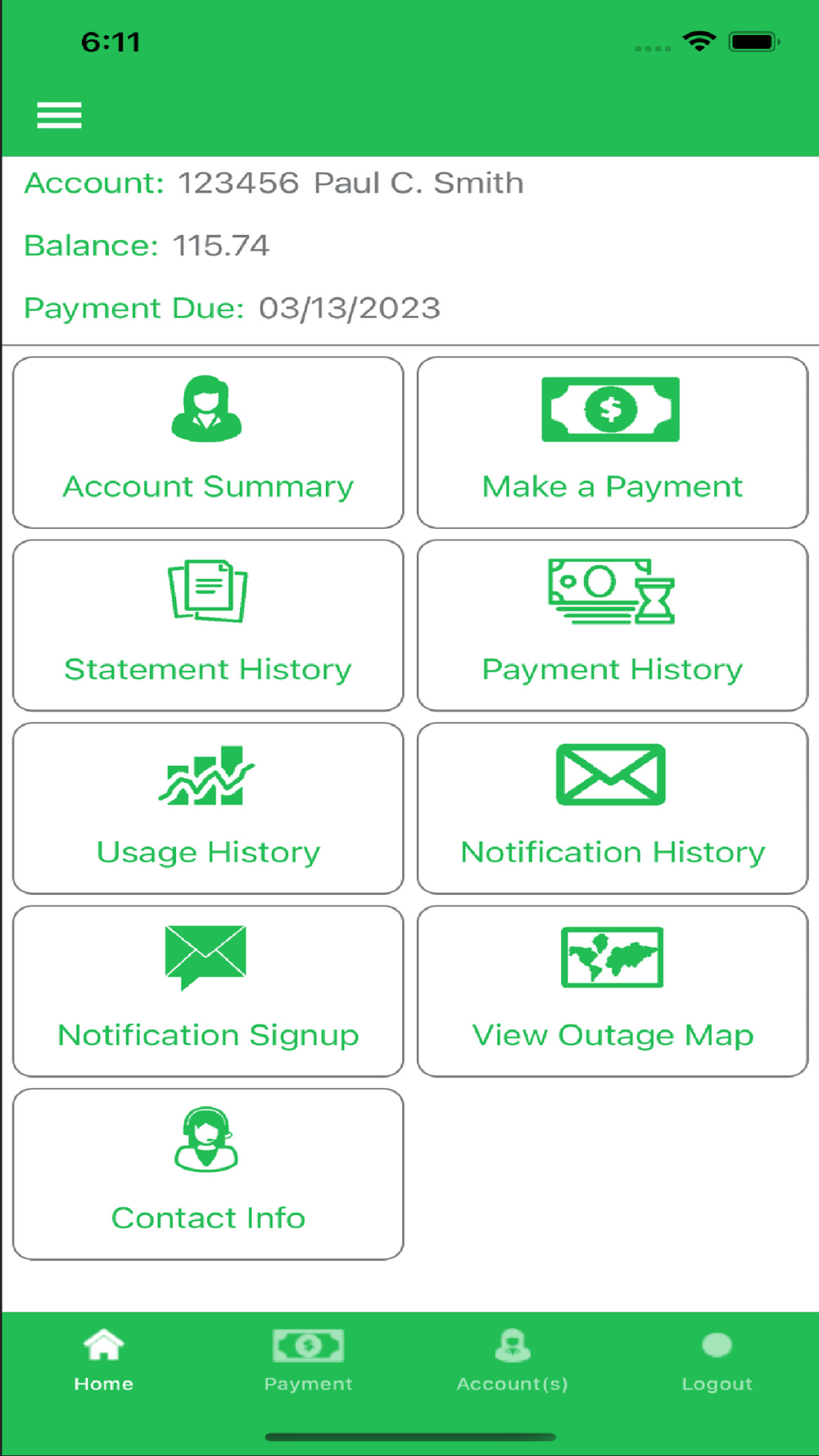
Task: Switch to the Account(s) tab
Action: tap(513, 1361)
